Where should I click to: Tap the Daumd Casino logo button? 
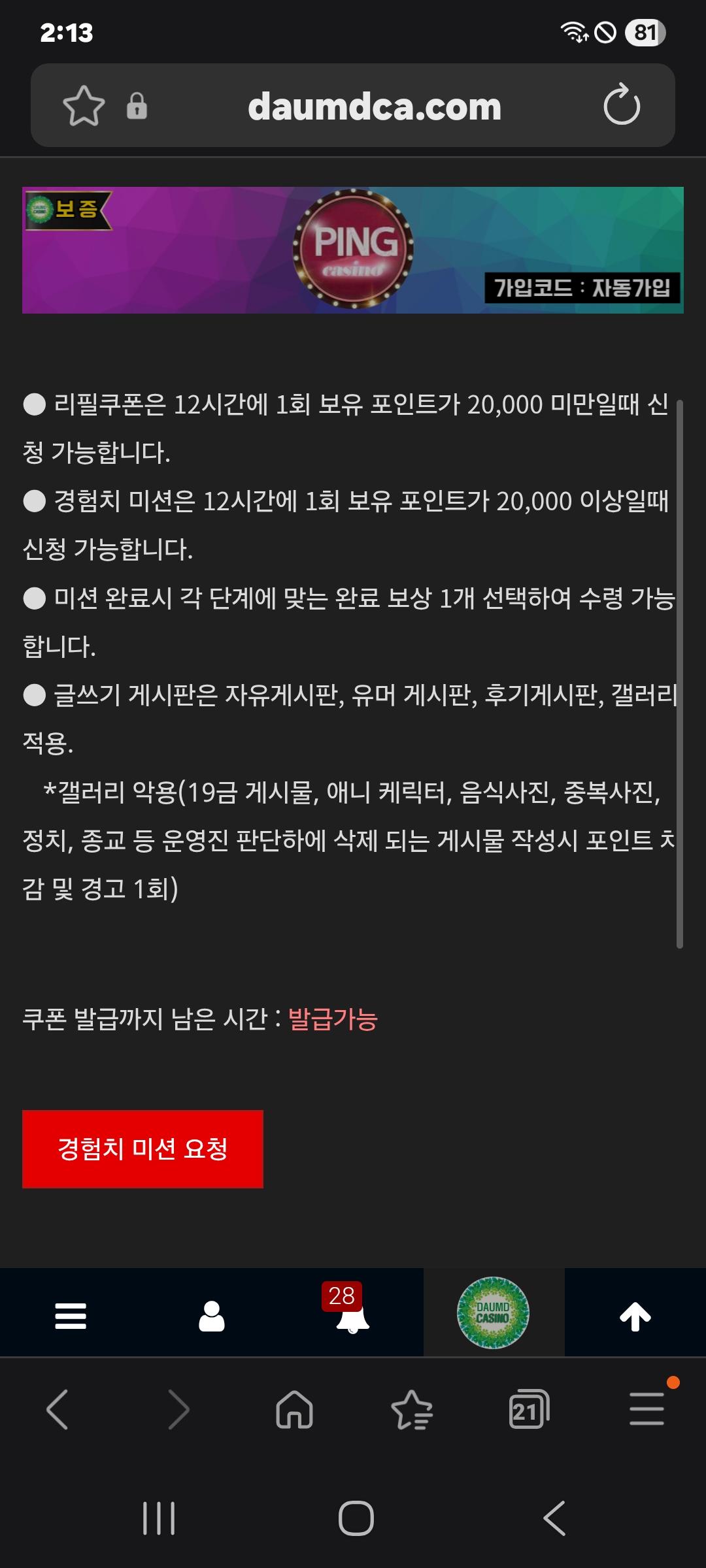coord(493,1313)
